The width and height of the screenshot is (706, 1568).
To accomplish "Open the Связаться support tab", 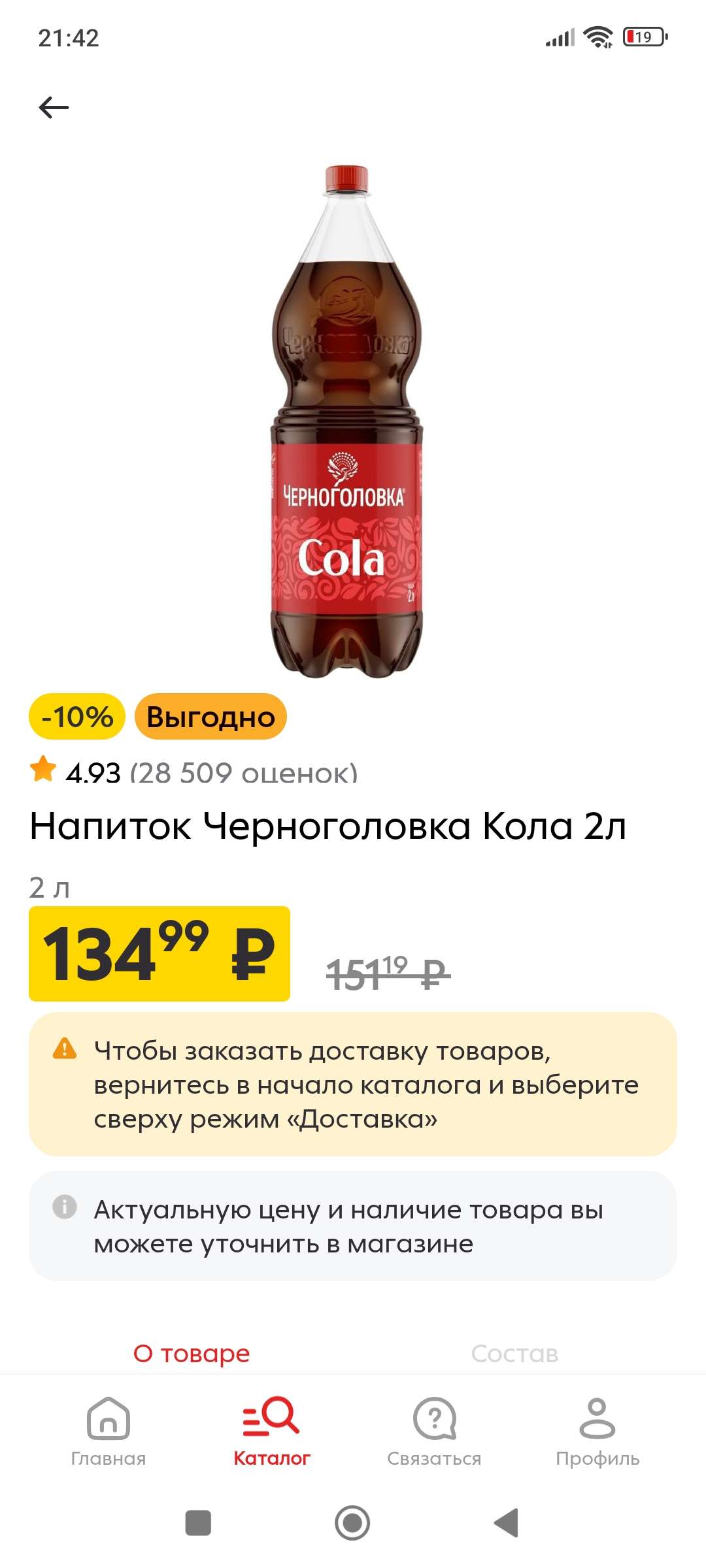I will (x=434, y=1431).
